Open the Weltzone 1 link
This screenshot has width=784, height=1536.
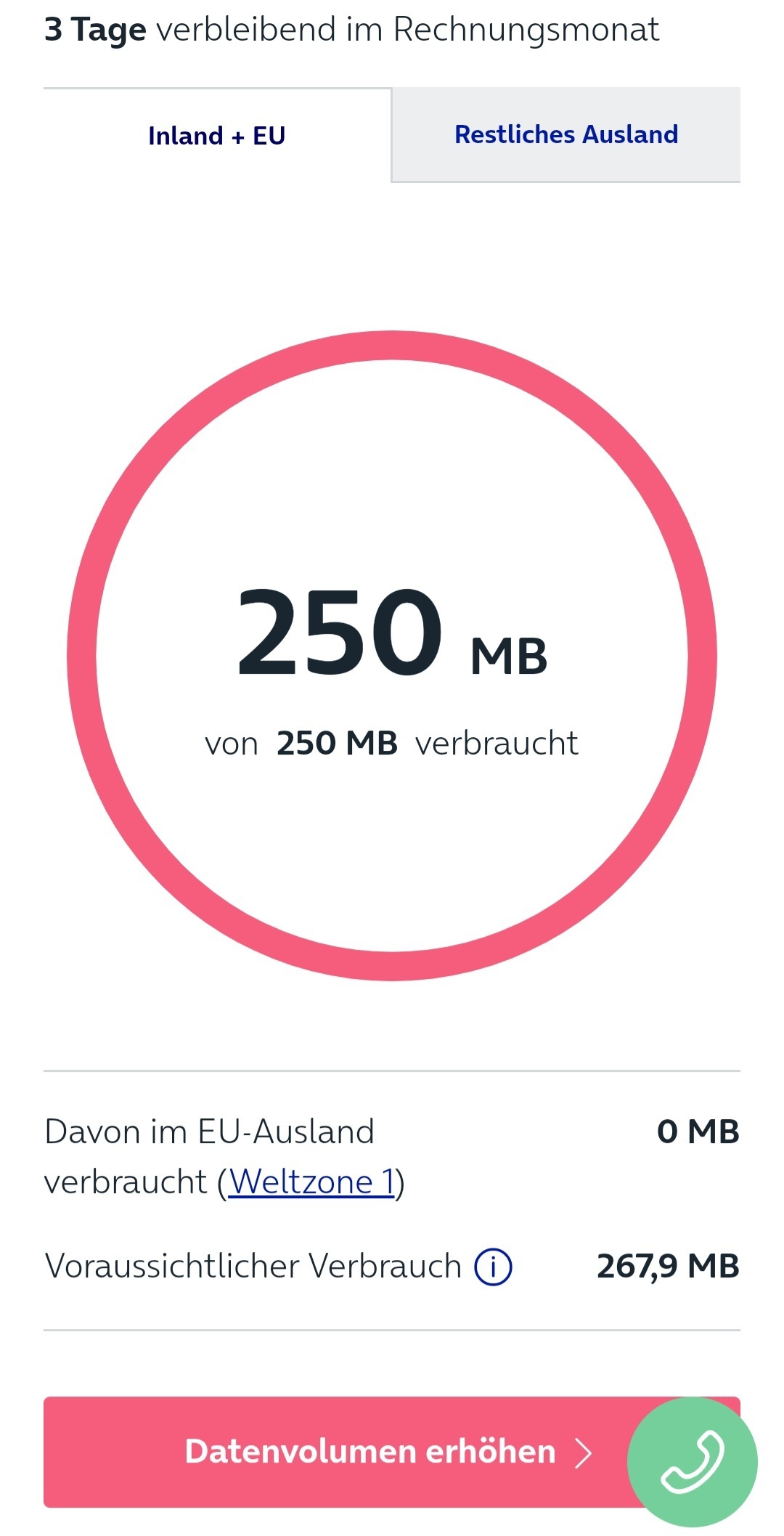pyautogui.click(x=312, y=1182)
